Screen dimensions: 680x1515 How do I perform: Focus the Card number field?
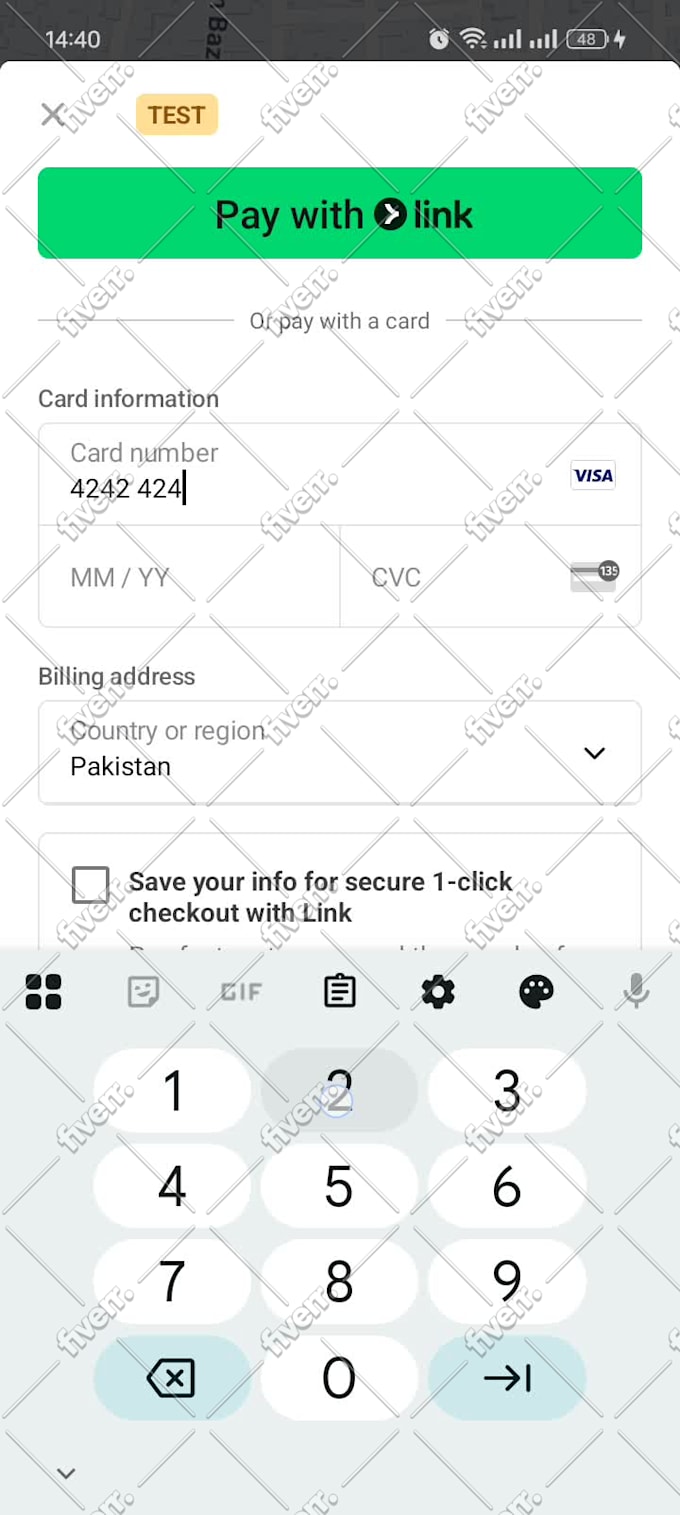coord(340,474)
